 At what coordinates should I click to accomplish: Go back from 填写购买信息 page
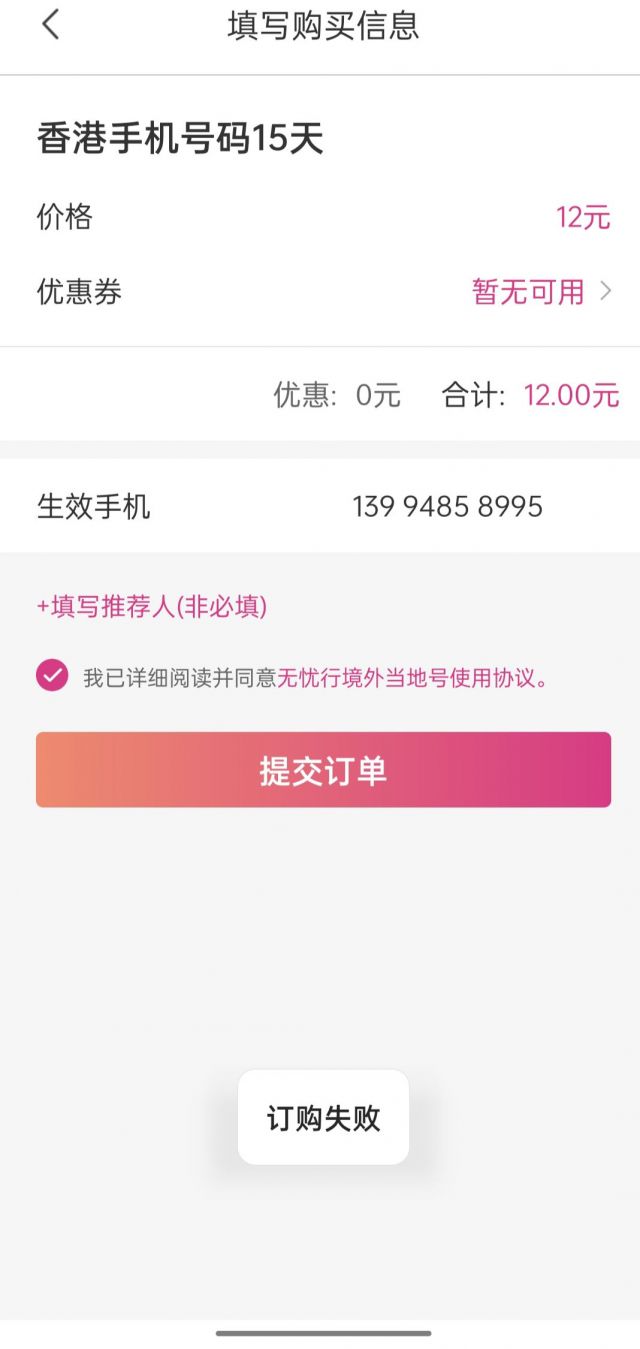pyautogui.click(x=51, y=26)
